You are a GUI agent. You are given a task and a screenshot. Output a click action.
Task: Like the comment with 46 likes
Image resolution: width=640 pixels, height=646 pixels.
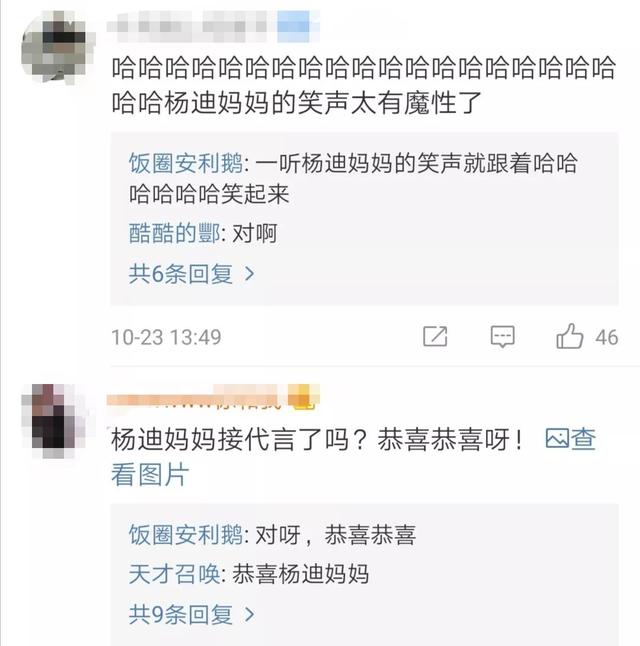[571, 337]
